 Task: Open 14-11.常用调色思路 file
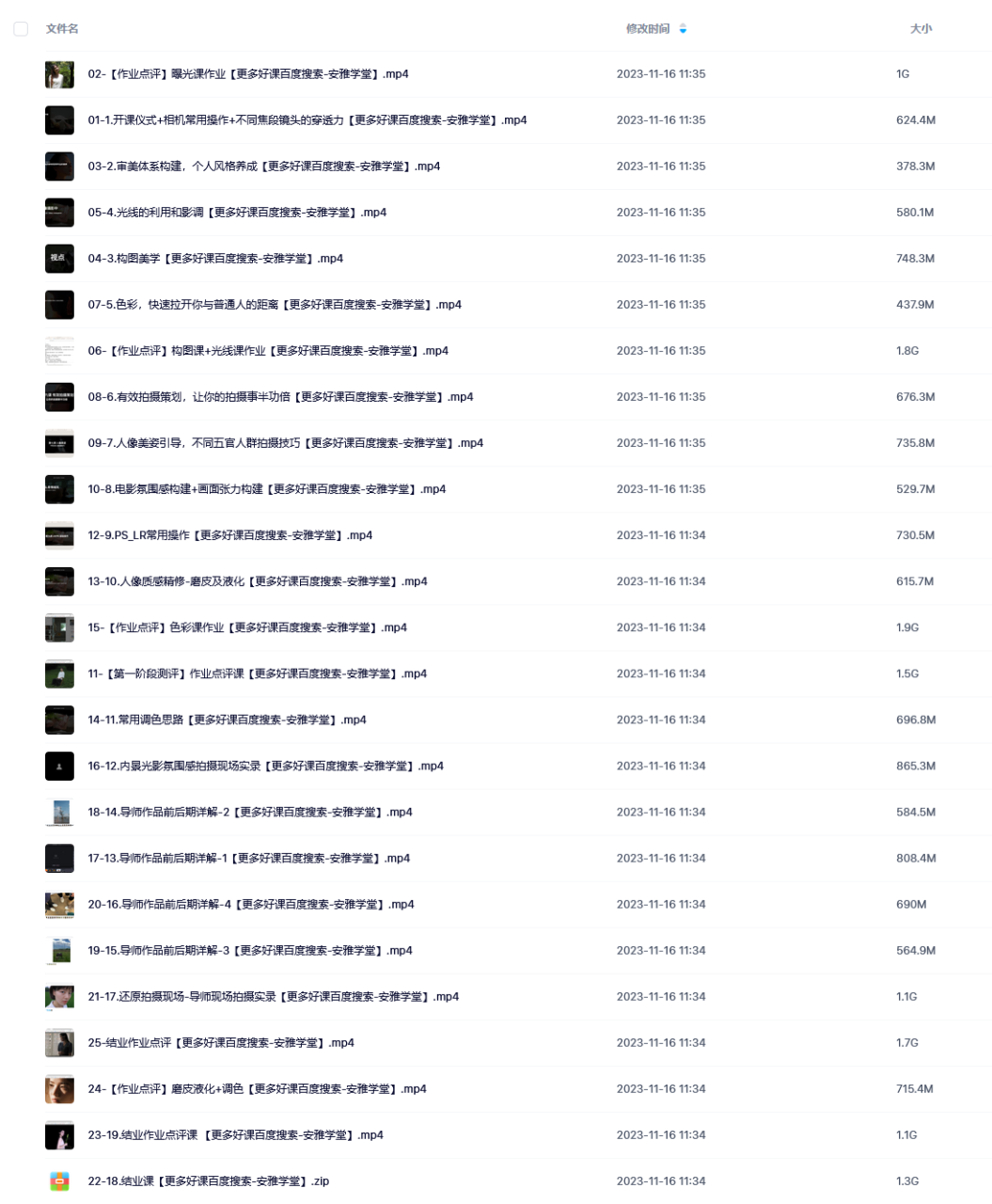(x=227, y=720)
